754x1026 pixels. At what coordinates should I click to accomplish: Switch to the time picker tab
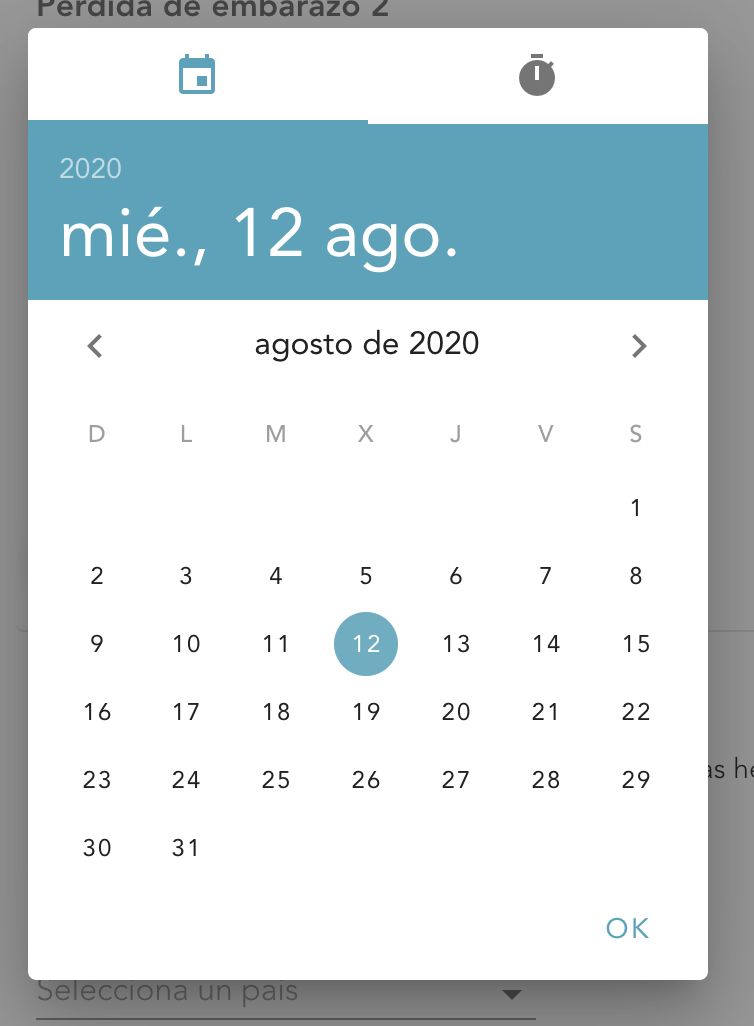537,76
